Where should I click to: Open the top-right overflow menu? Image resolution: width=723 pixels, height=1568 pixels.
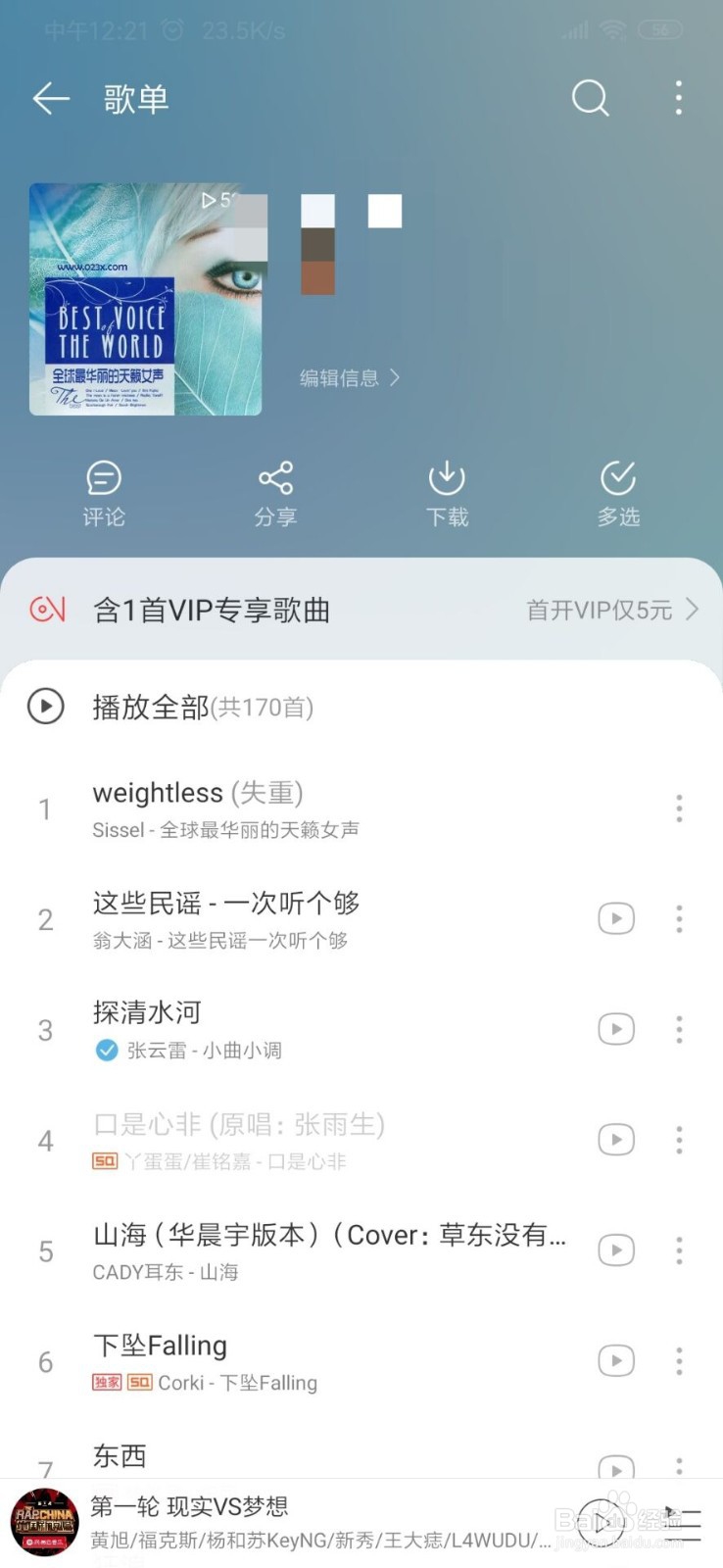coord(678,98)
